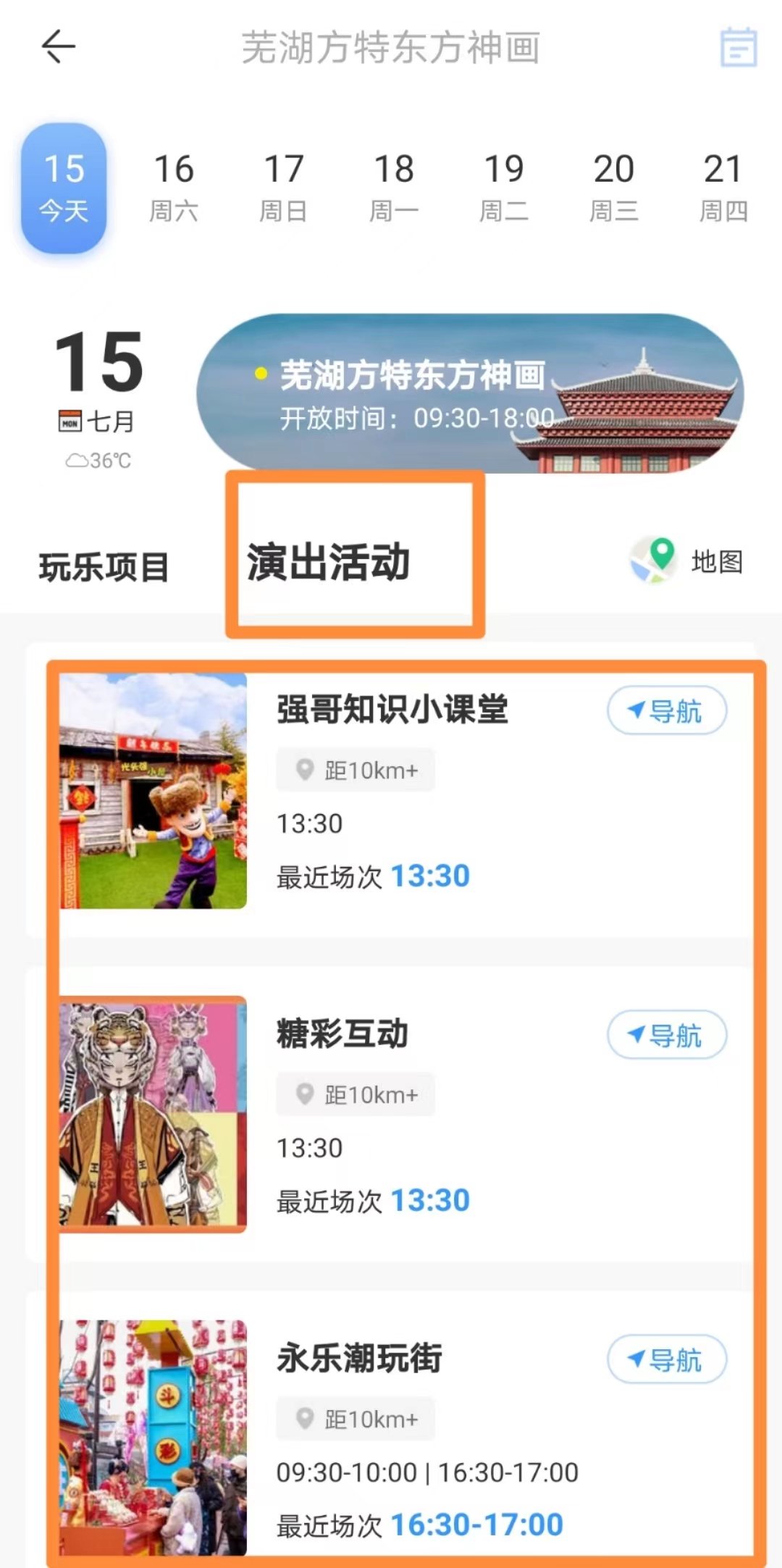Tap the 芜湖方特东方神画 opening hours banner
Image resolution: width=782 pixels, height=1568 pixels.
469,393
